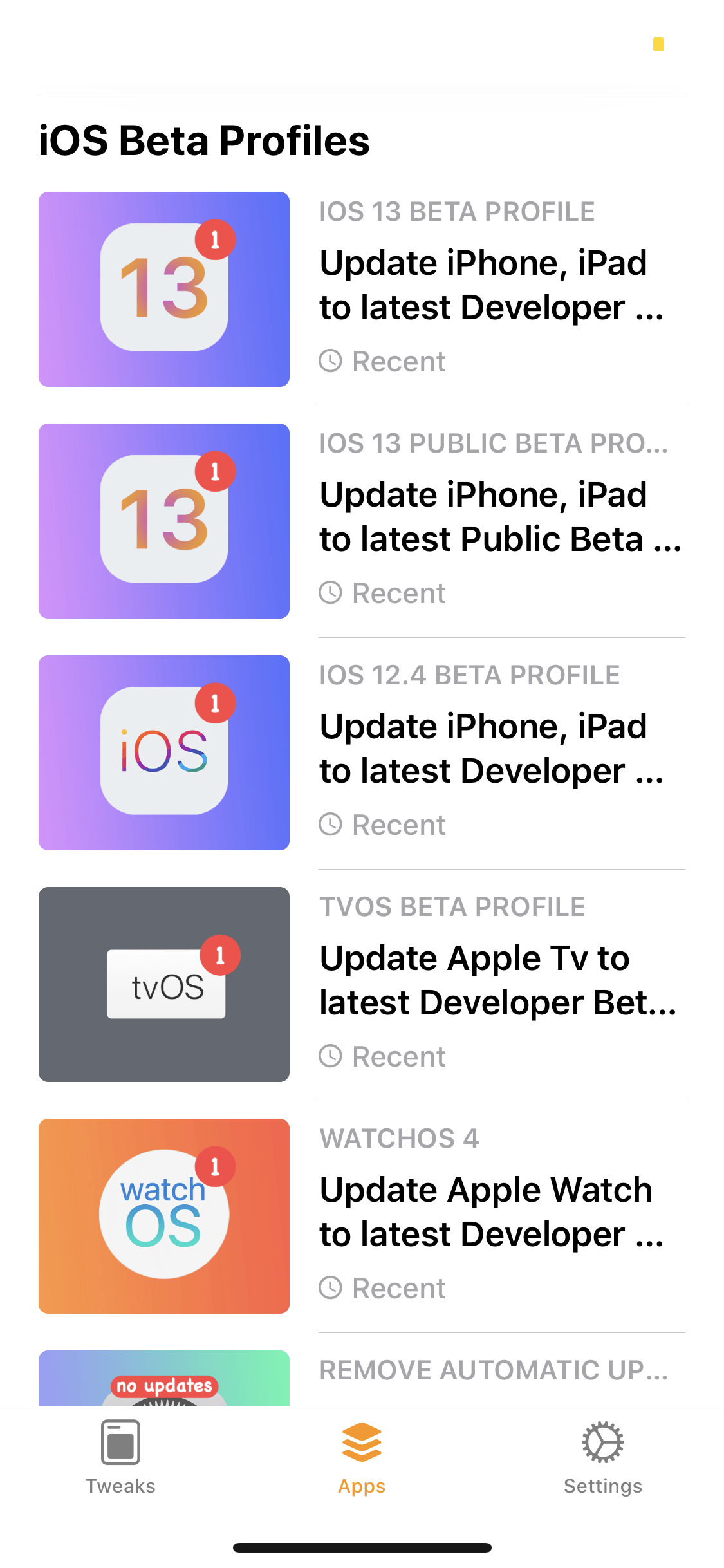Open the Remove Automatic Updates entry

coord(362,1376)
